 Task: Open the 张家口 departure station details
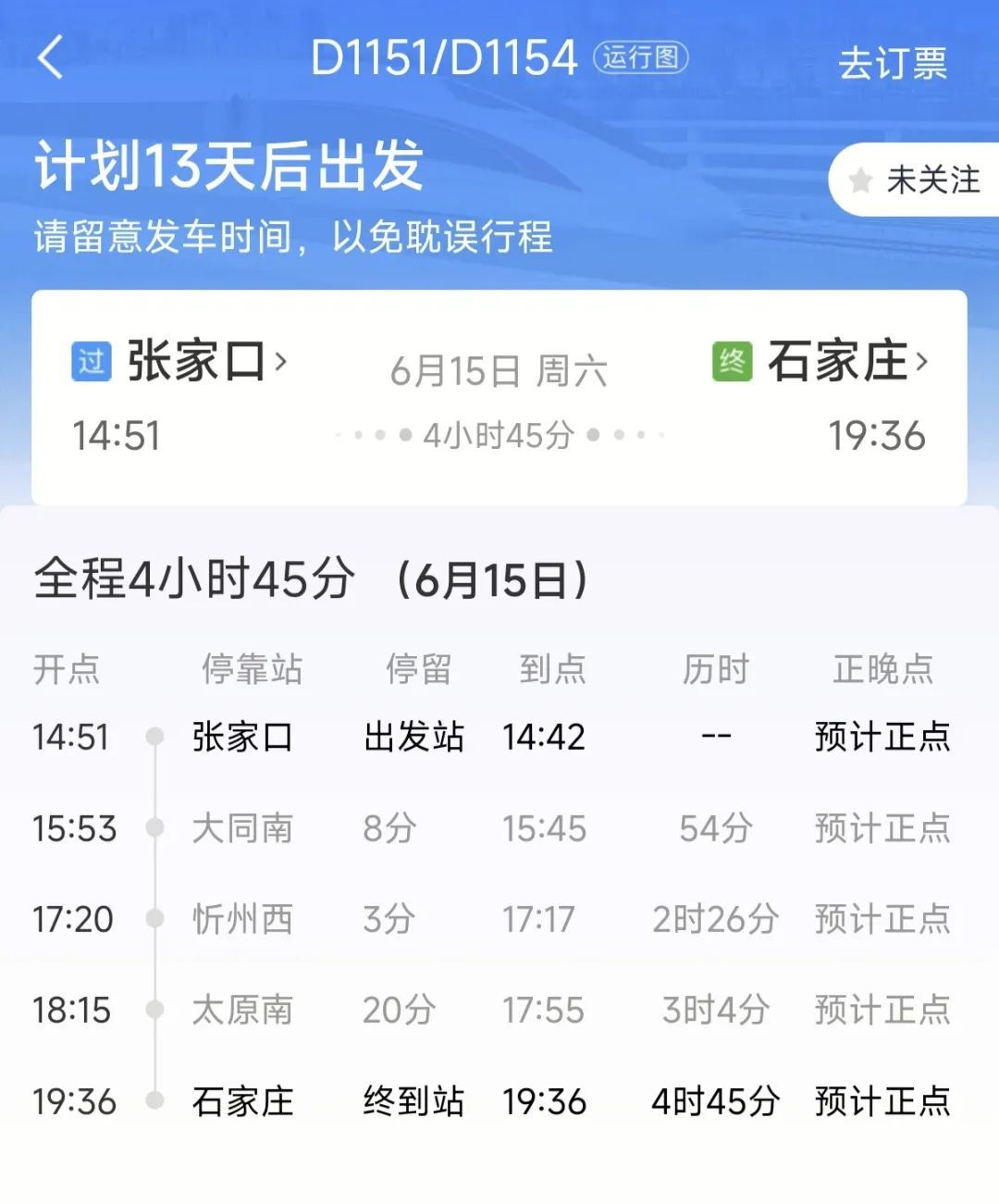pos(205,361)
